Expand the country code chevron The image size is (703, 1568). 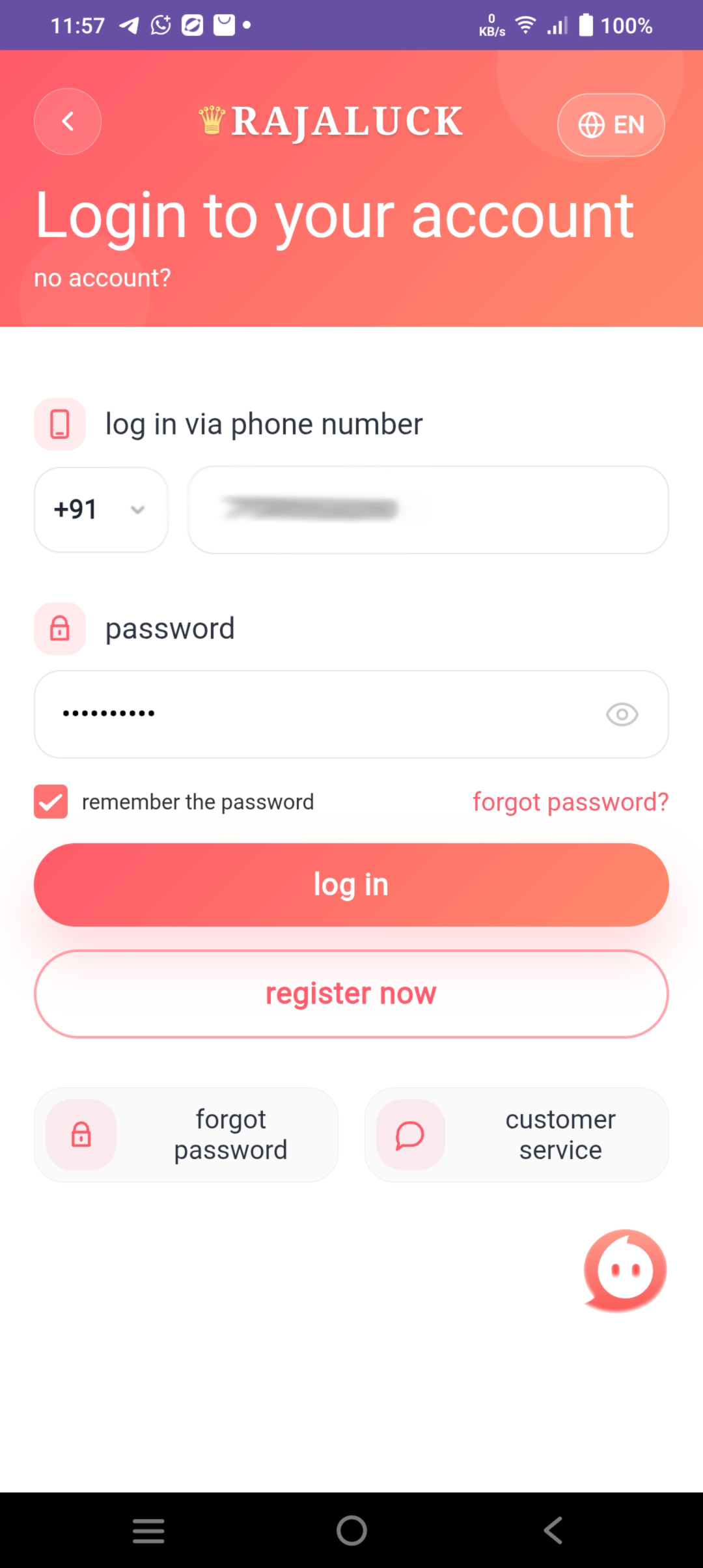pyautogui.click(x=137, y=510)
